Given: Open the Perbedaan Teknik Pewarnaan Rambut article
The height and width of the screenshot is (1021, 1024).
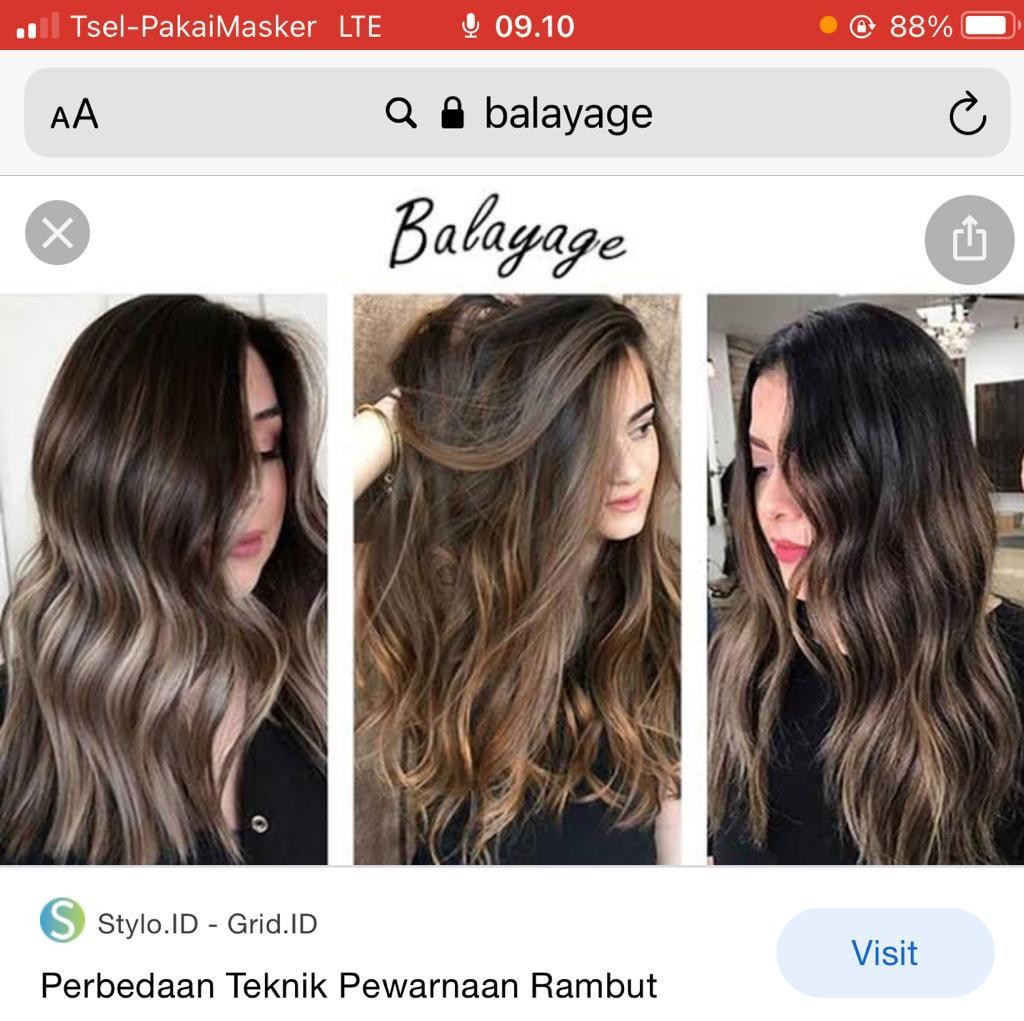Looking at the screenshot, I should point(348,985).
